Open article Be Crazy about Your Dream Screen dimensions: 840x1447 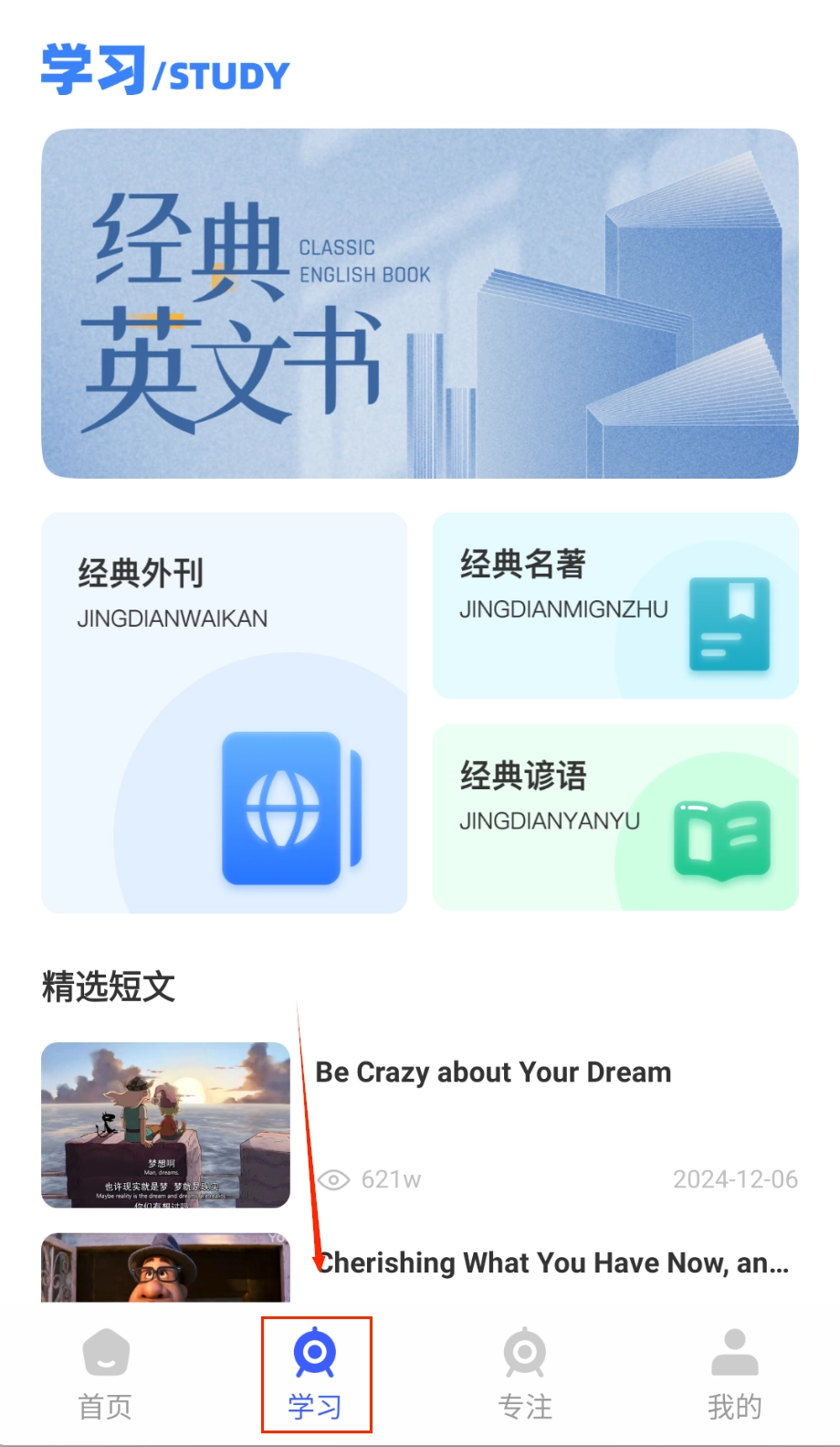(x=493, y=1072)
